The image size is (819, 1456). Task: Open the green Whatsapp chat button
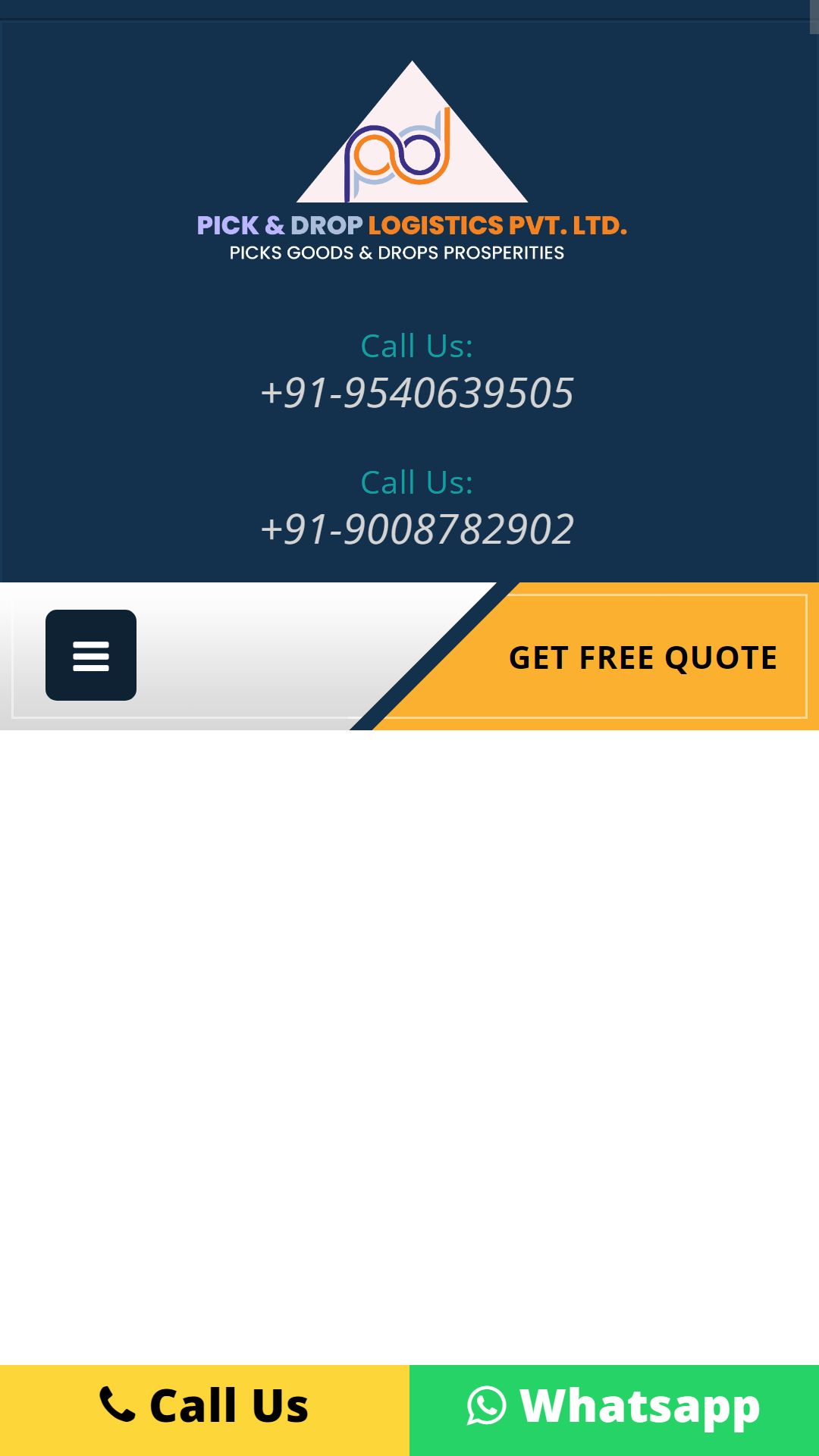point(614,1410)
